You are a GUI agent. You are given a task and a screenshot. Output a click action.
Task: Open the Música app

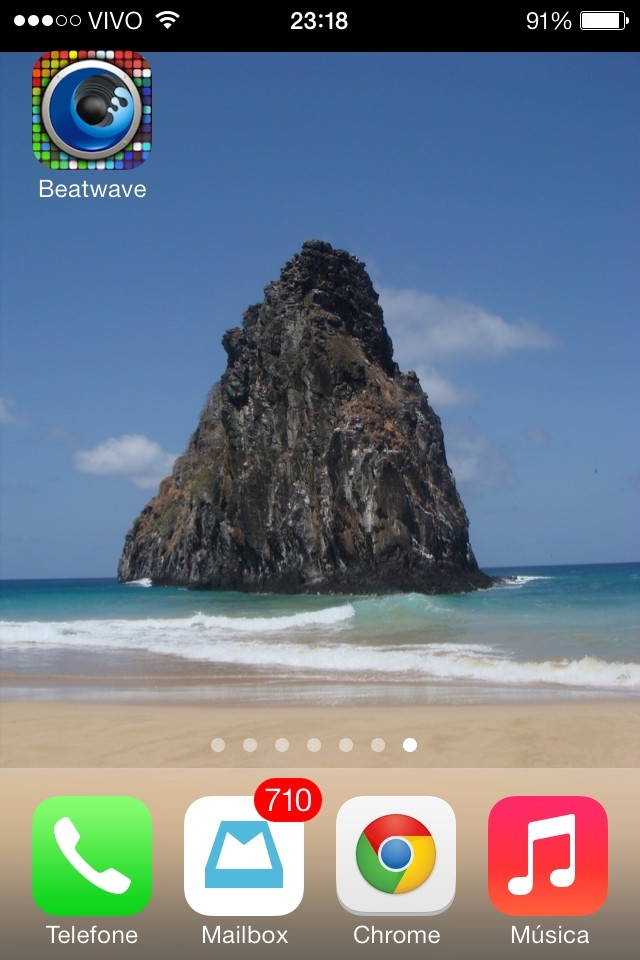click(x=548, y=856)
